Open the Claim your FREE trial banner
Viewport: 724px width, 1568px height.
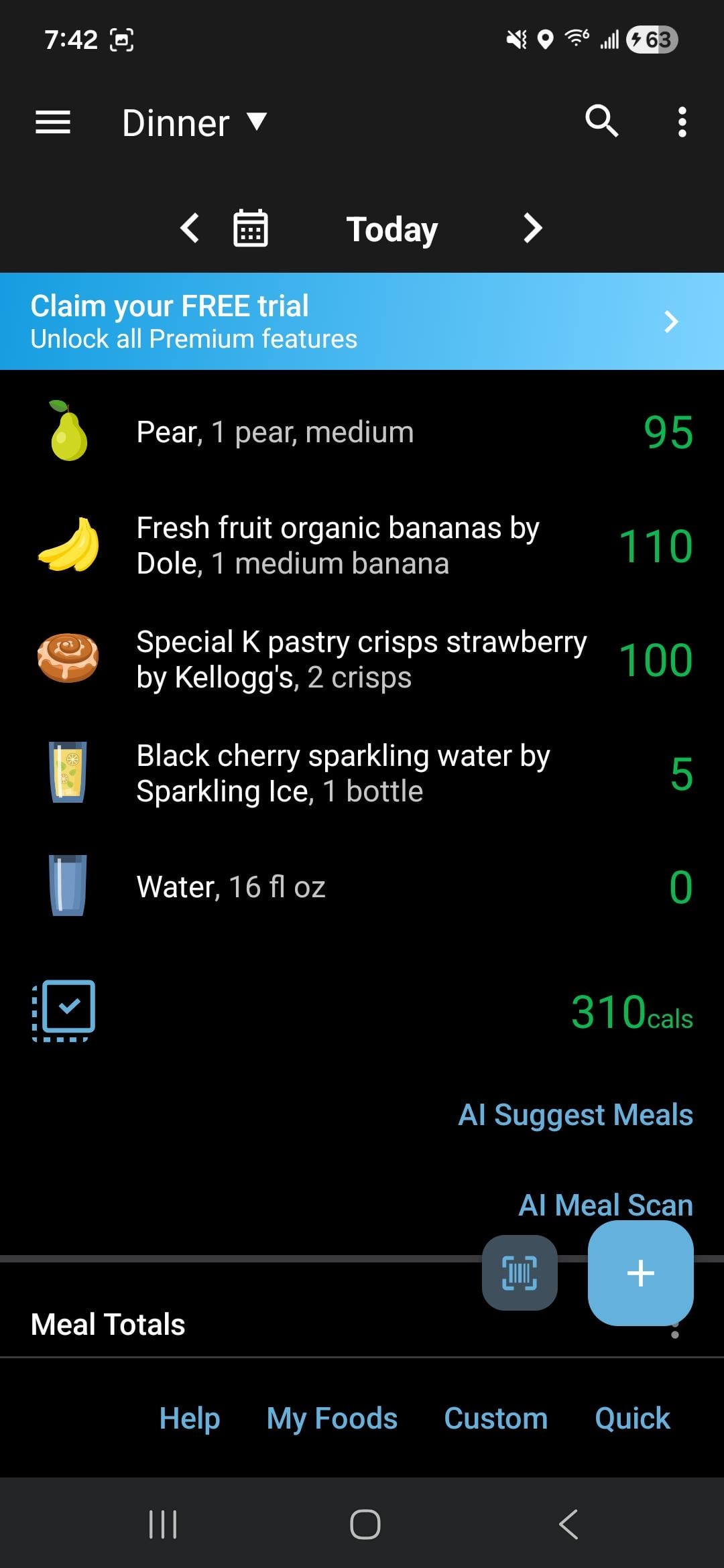pyautogui.click(x=362, y=322)
